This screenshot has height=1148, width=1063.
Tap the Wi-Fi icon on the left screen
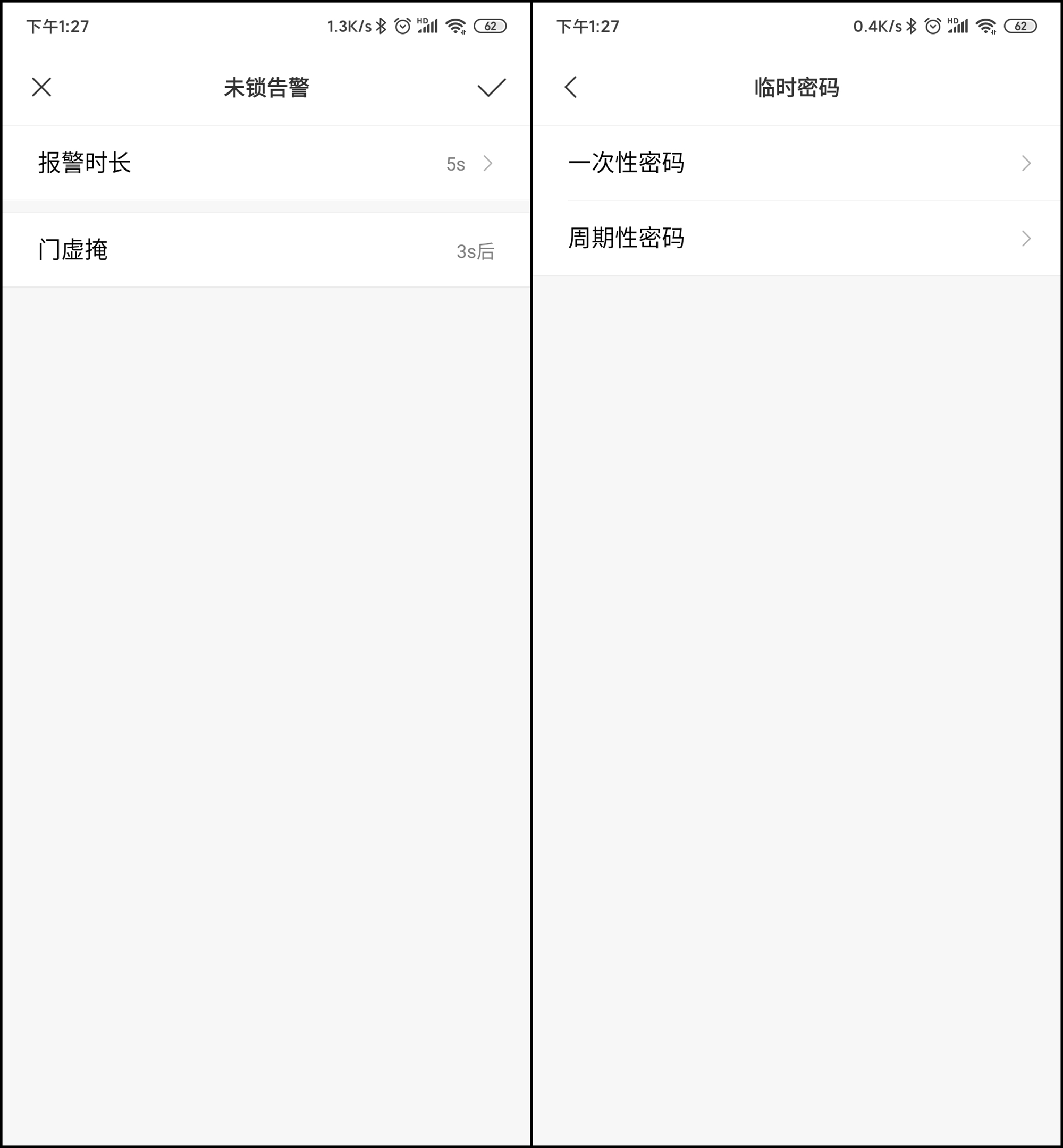pos(455,26)
